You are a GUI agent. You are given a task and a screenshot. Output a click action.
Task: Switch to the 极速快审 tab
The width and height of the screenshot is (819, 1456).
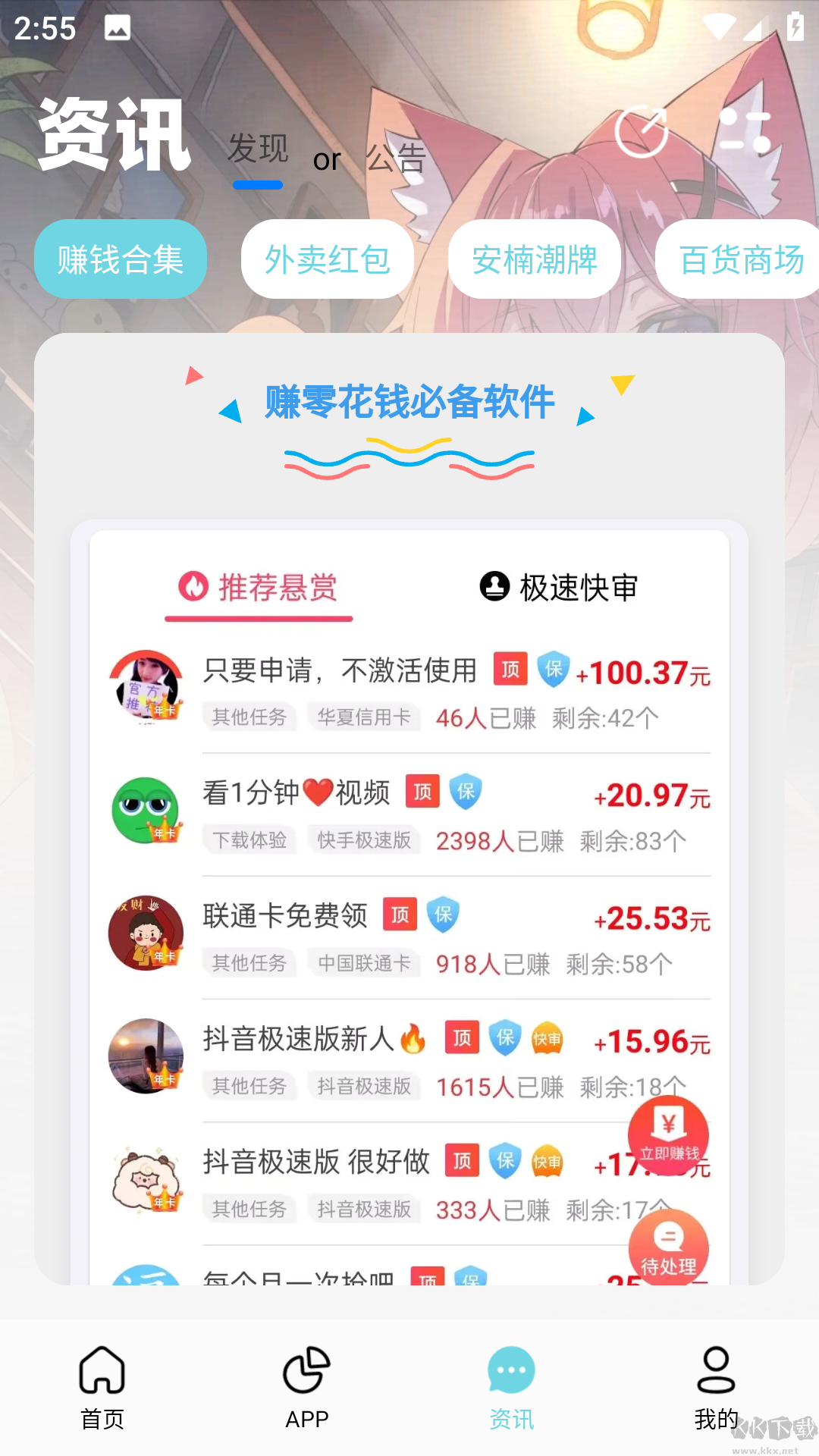click(x=560, y=588)
